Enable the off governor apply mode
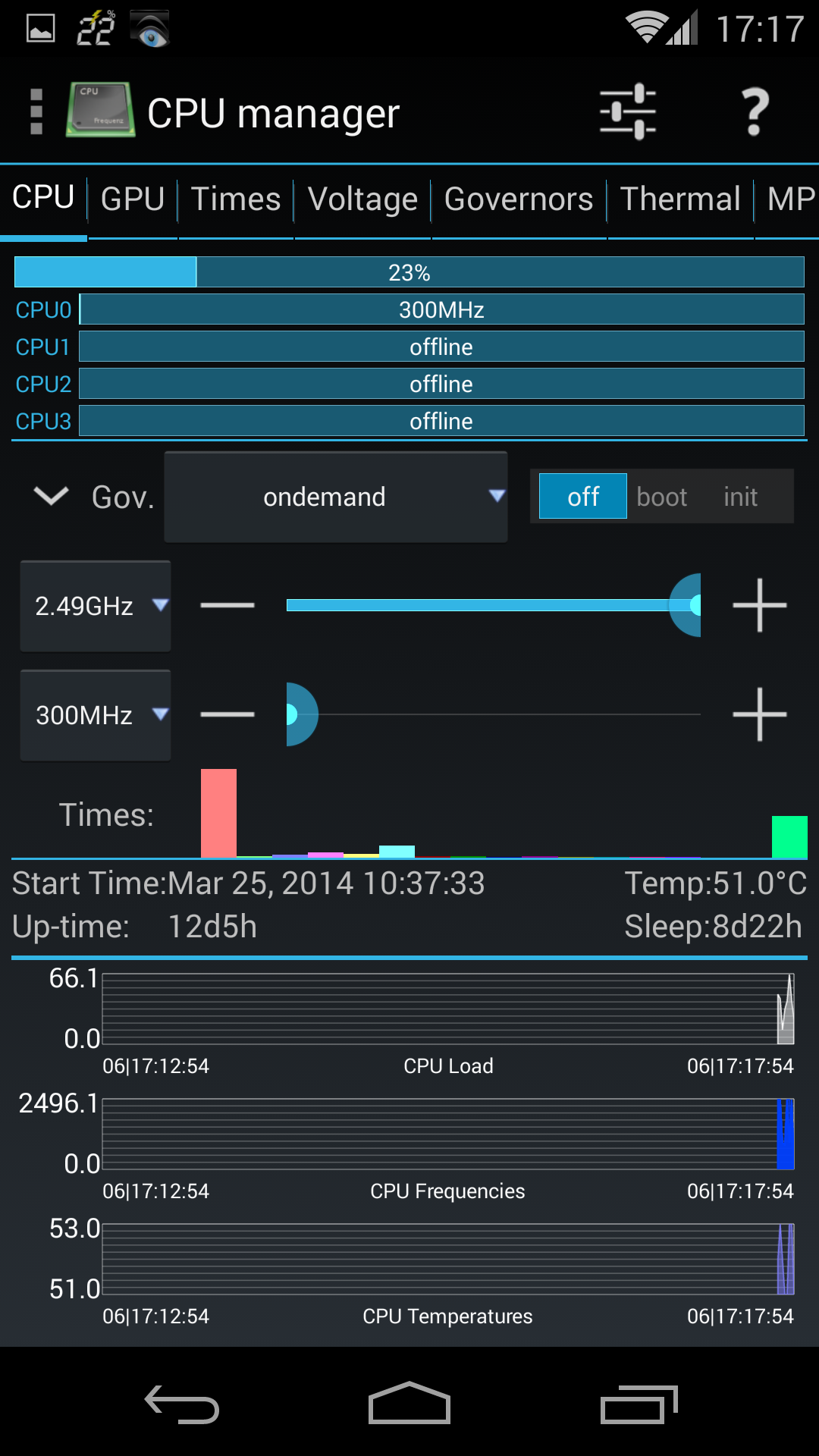This screenshot has height=1456, width=819. coord(582,496)
